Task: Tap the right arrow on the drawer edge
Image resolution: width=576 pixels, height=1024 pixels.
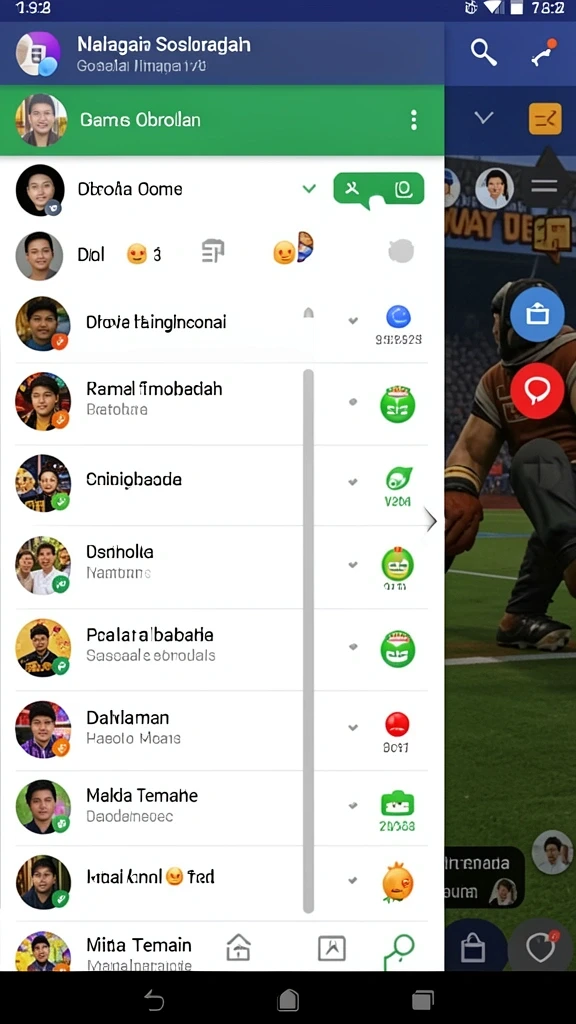Action: [430, 520]
